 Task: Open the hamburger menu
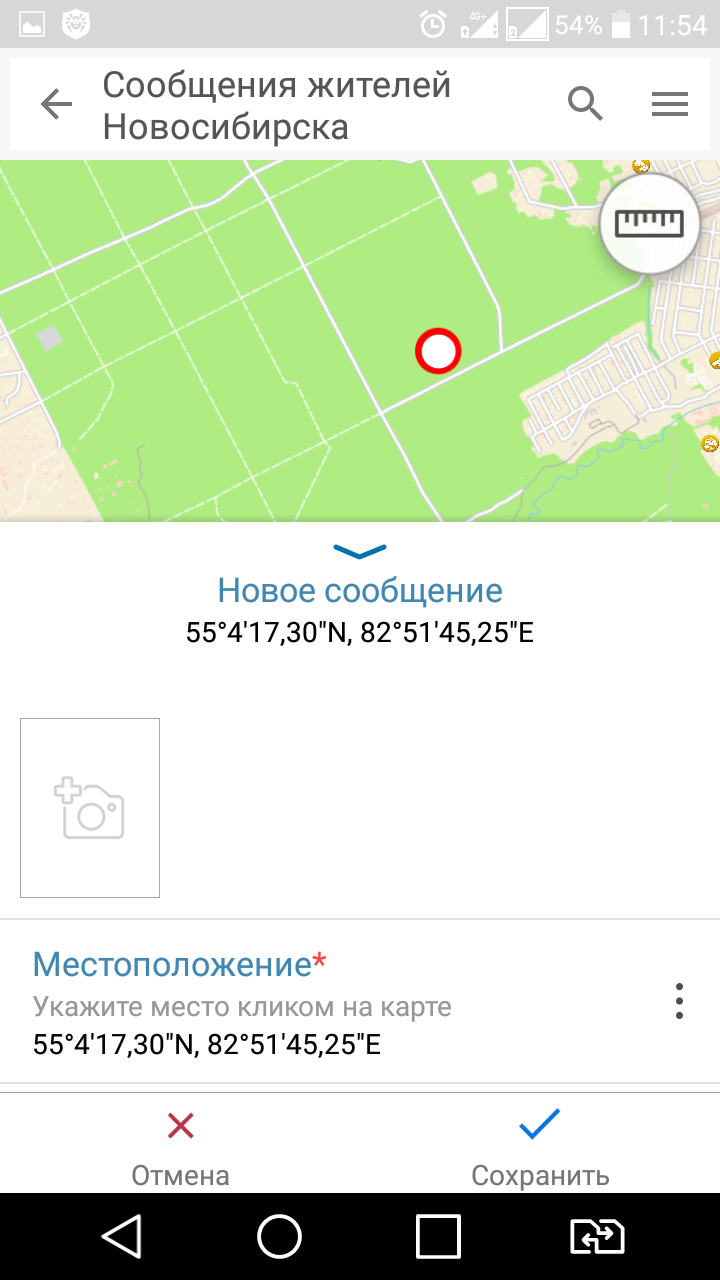pos(670,104)
